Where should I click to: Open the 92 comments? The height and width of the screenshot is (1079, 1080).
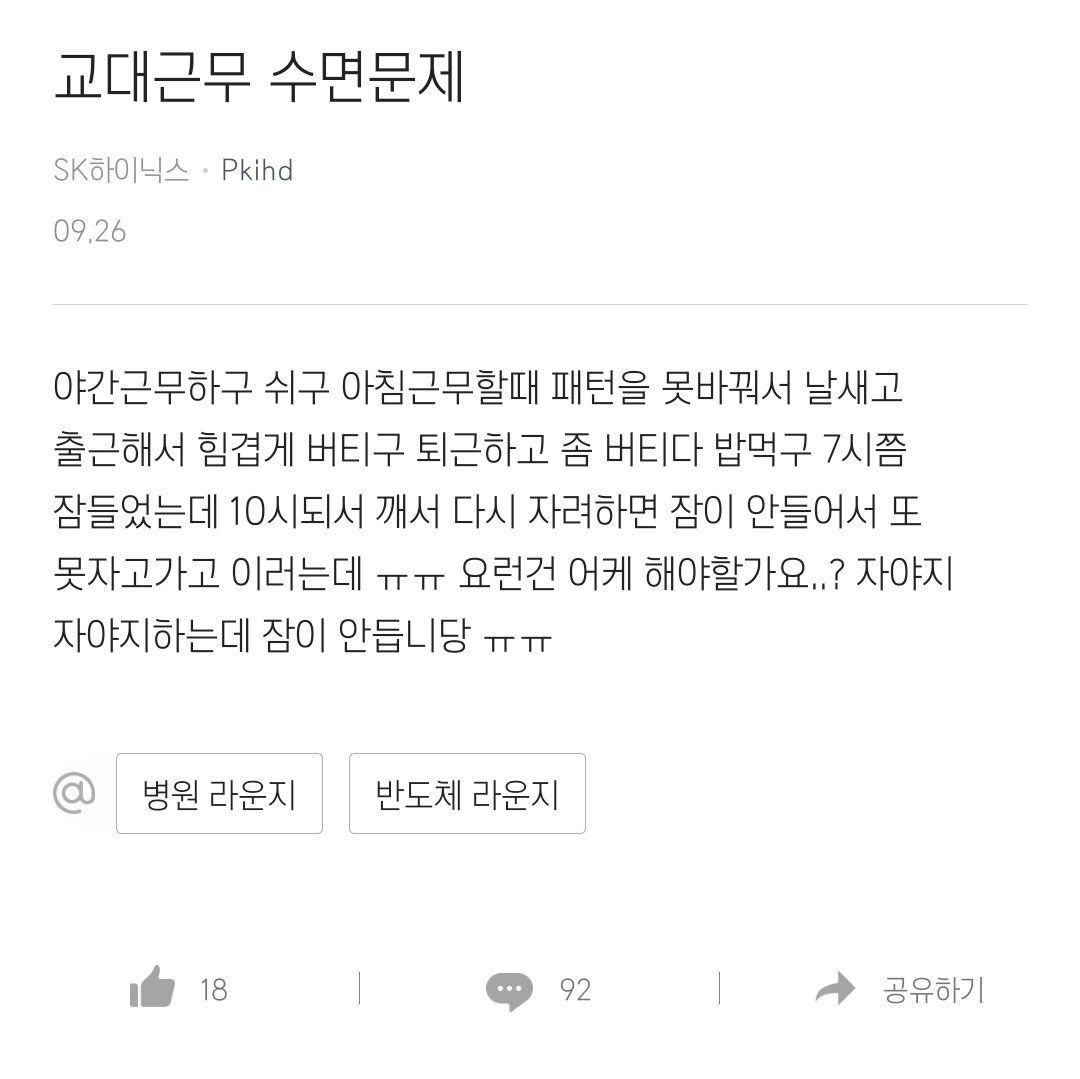pyautogui.click(x=511, y=990)
